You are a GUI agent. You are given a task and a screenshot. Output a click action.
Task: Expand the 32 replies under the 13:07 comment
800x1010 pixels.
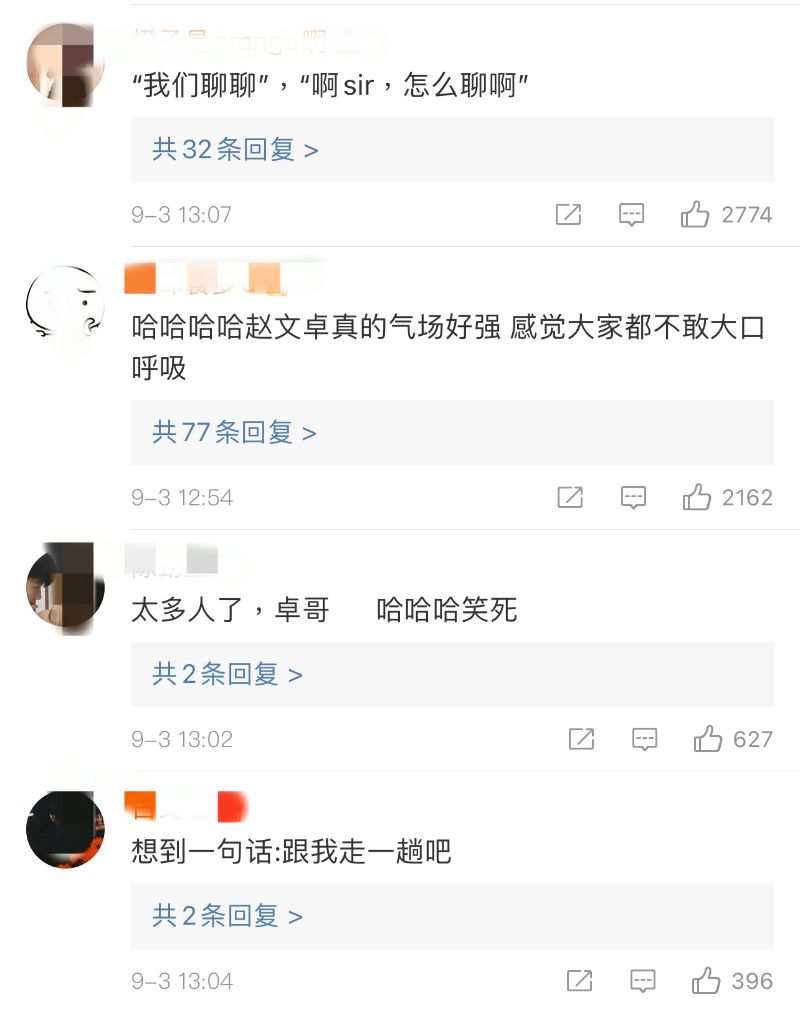(x=235, y=150)
